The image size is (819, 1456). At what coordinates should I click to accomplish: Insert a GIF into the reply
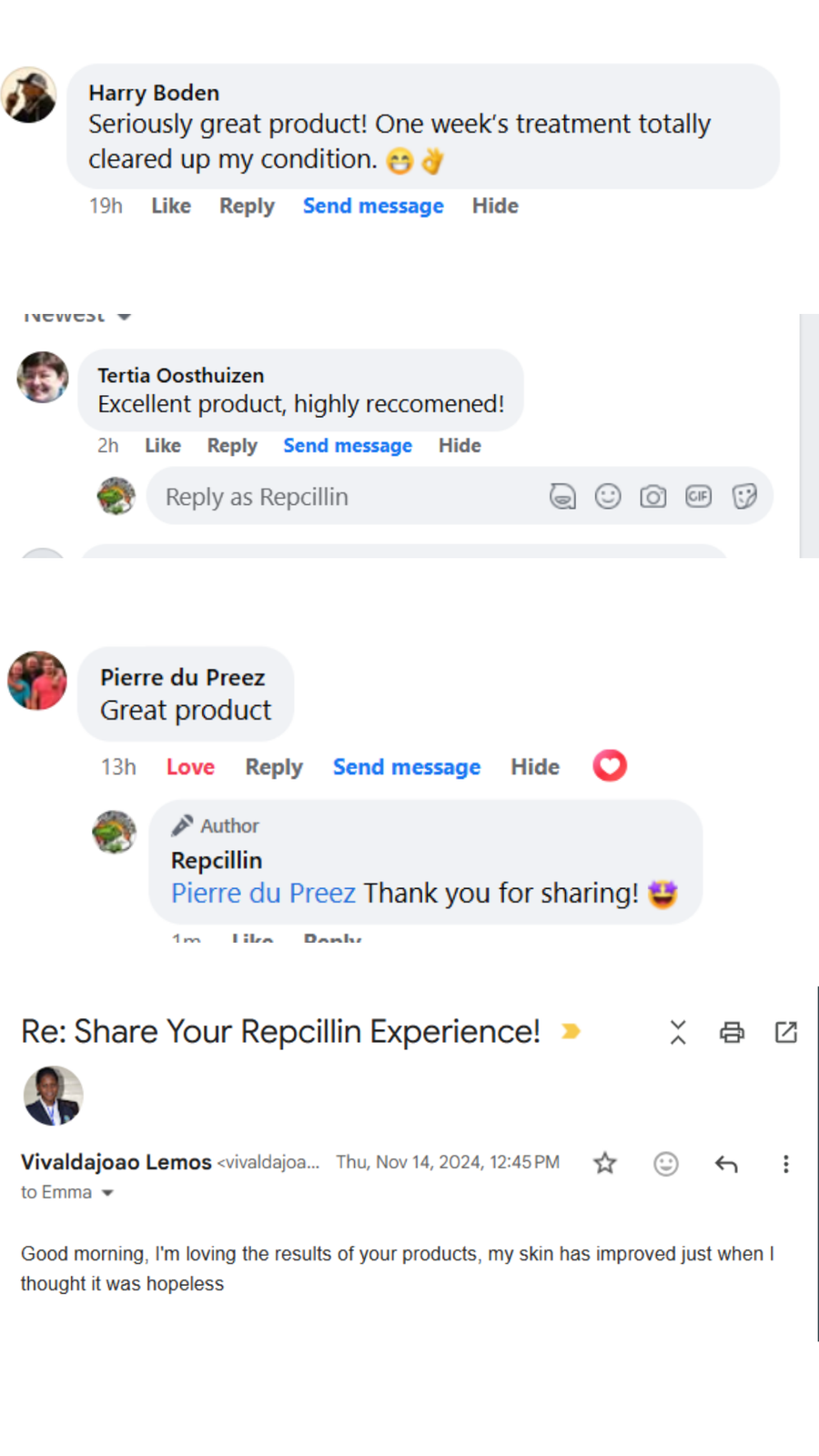(x=699, y=496)
